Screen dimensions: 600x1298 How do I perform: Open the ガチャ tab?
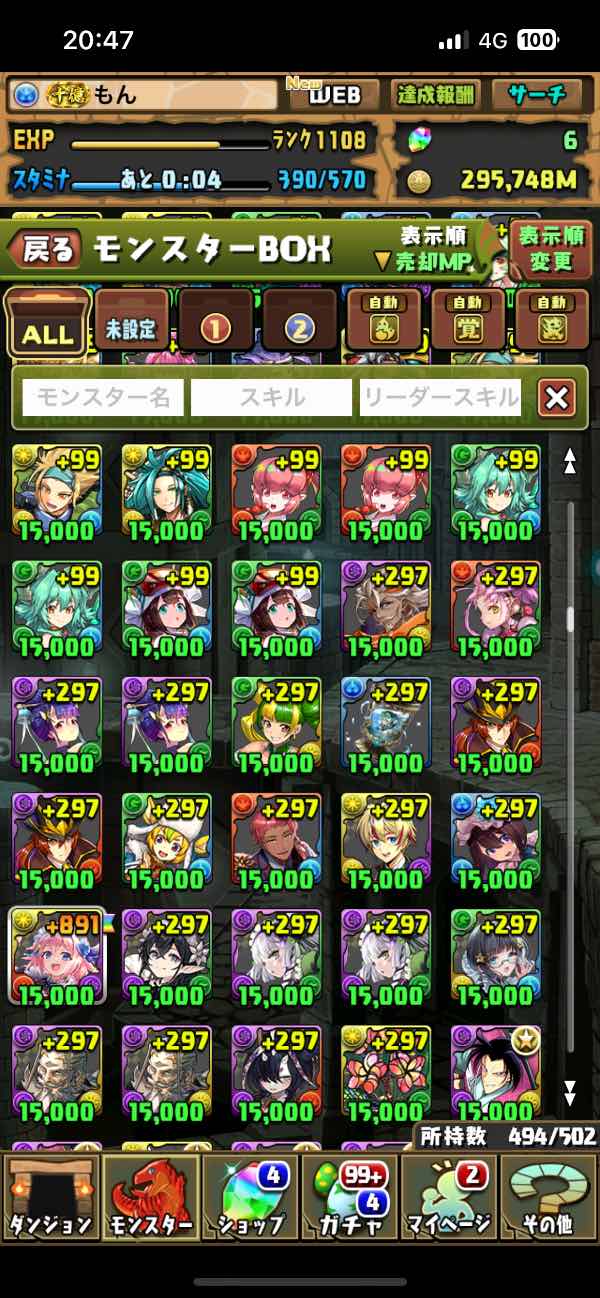350,1196
